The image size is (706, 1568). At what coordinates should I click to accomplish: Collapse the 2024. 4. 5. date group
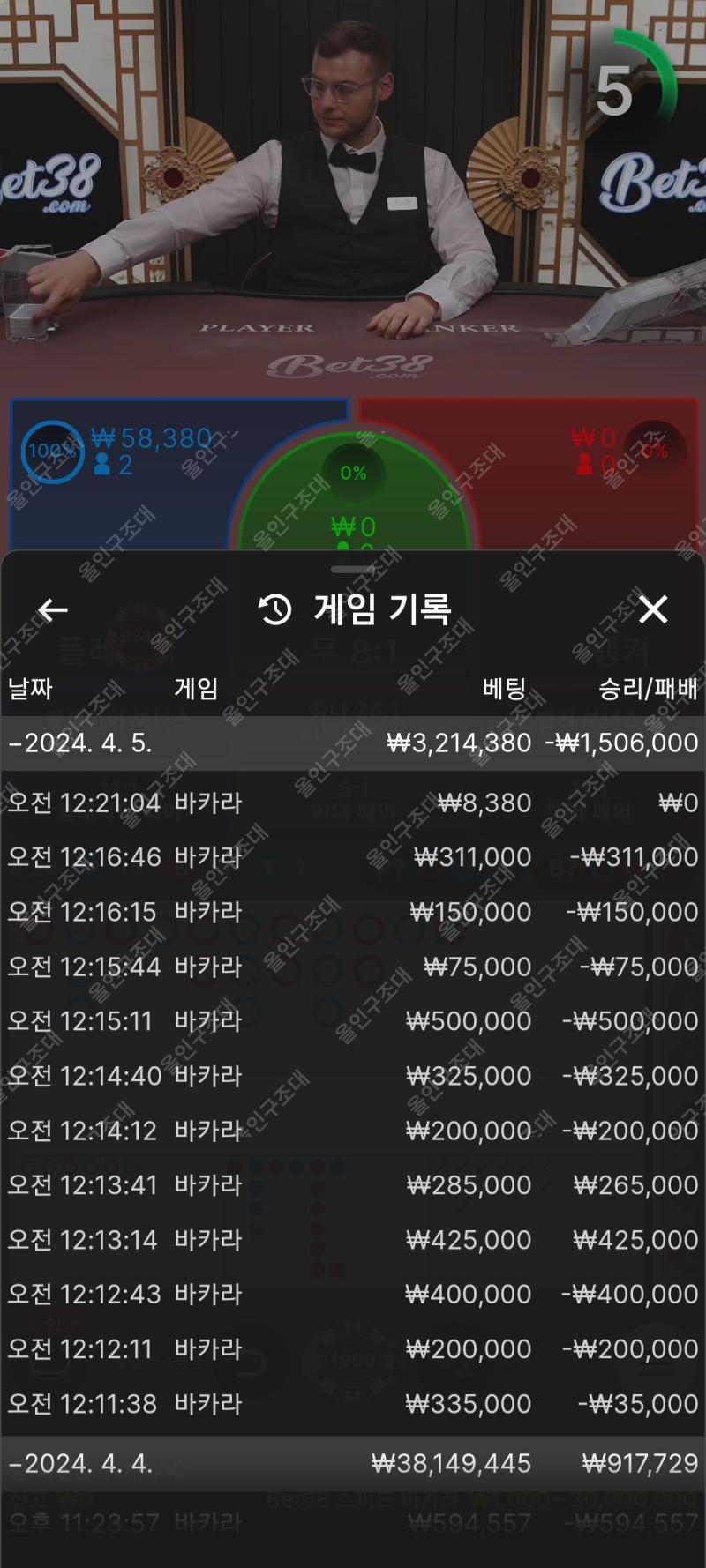tap(353, 743)
